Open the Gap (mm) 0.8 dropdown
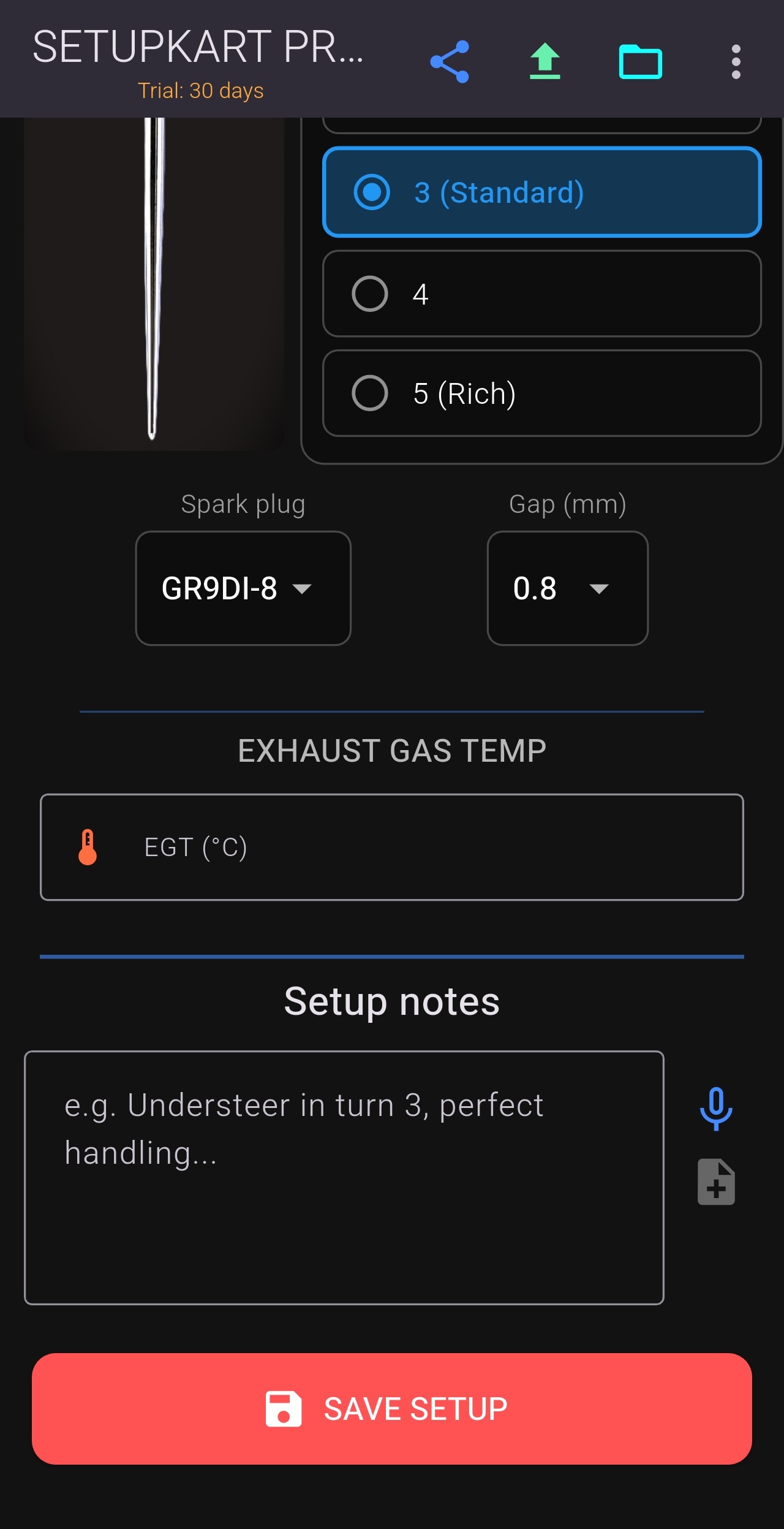This screenshot has width=784, height=1529. coord(567,588)
